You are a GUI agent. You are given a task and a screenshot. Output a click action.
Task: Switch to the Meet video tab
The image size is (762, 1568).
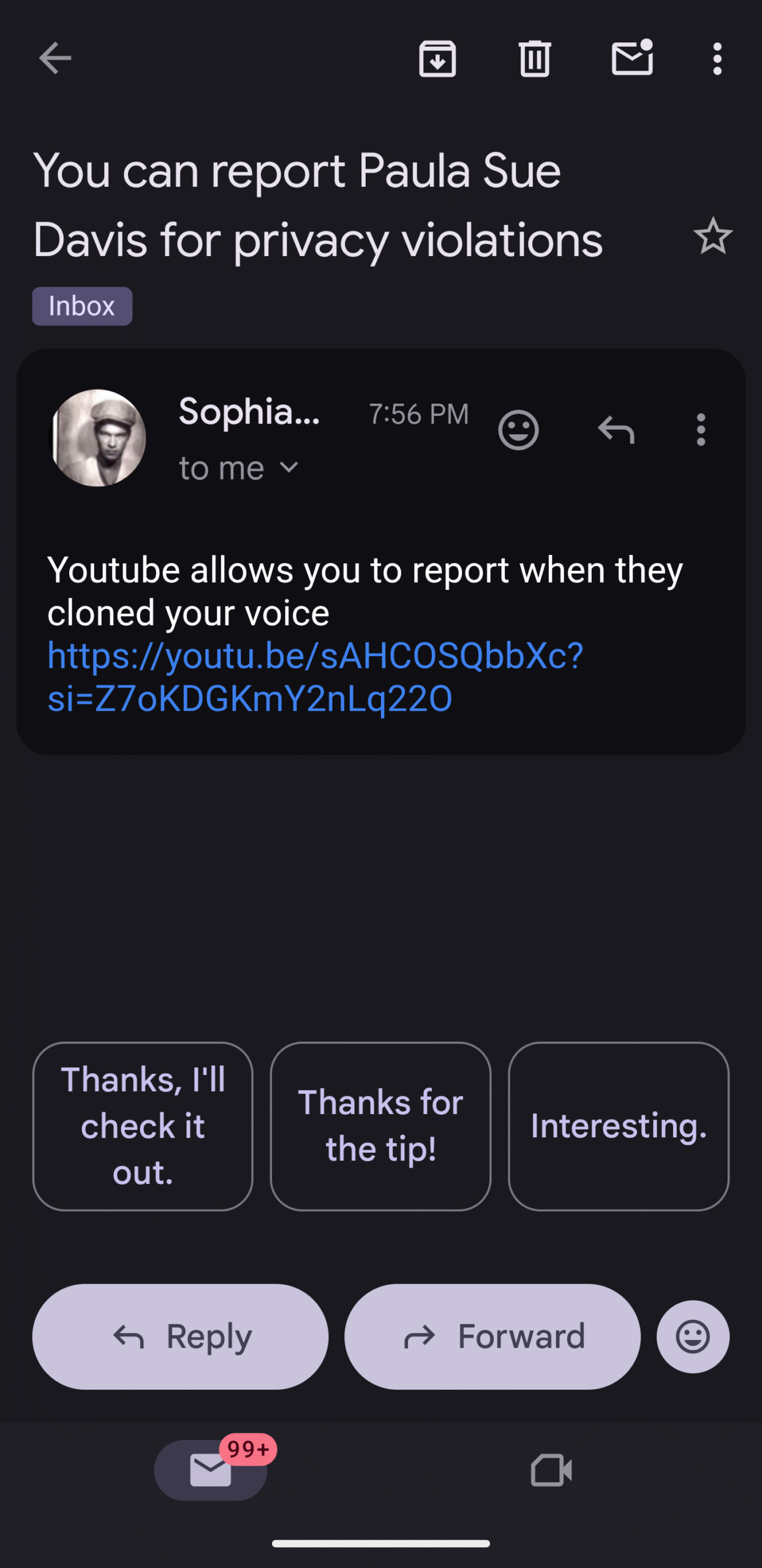coord(551,1470)
